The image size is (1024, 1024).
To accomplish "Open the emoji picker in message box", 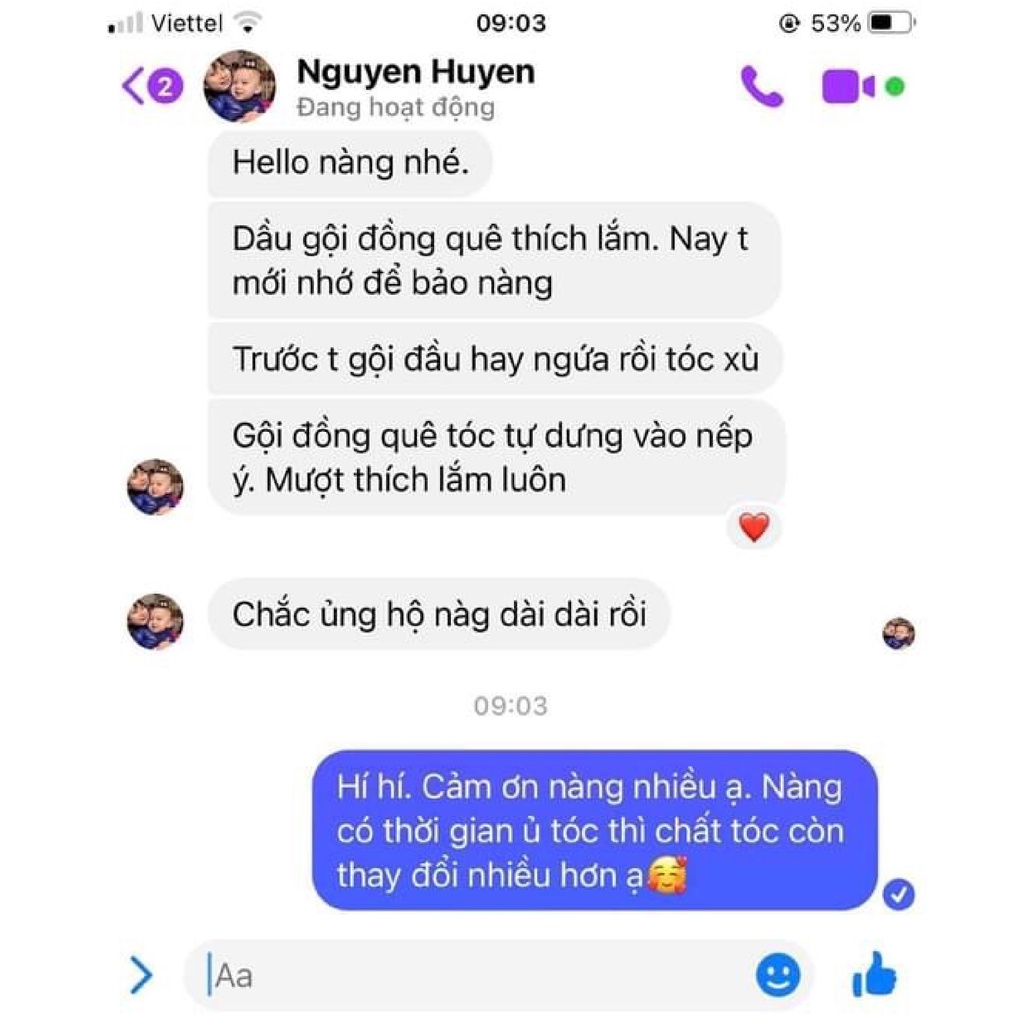I will click(778, 974).
